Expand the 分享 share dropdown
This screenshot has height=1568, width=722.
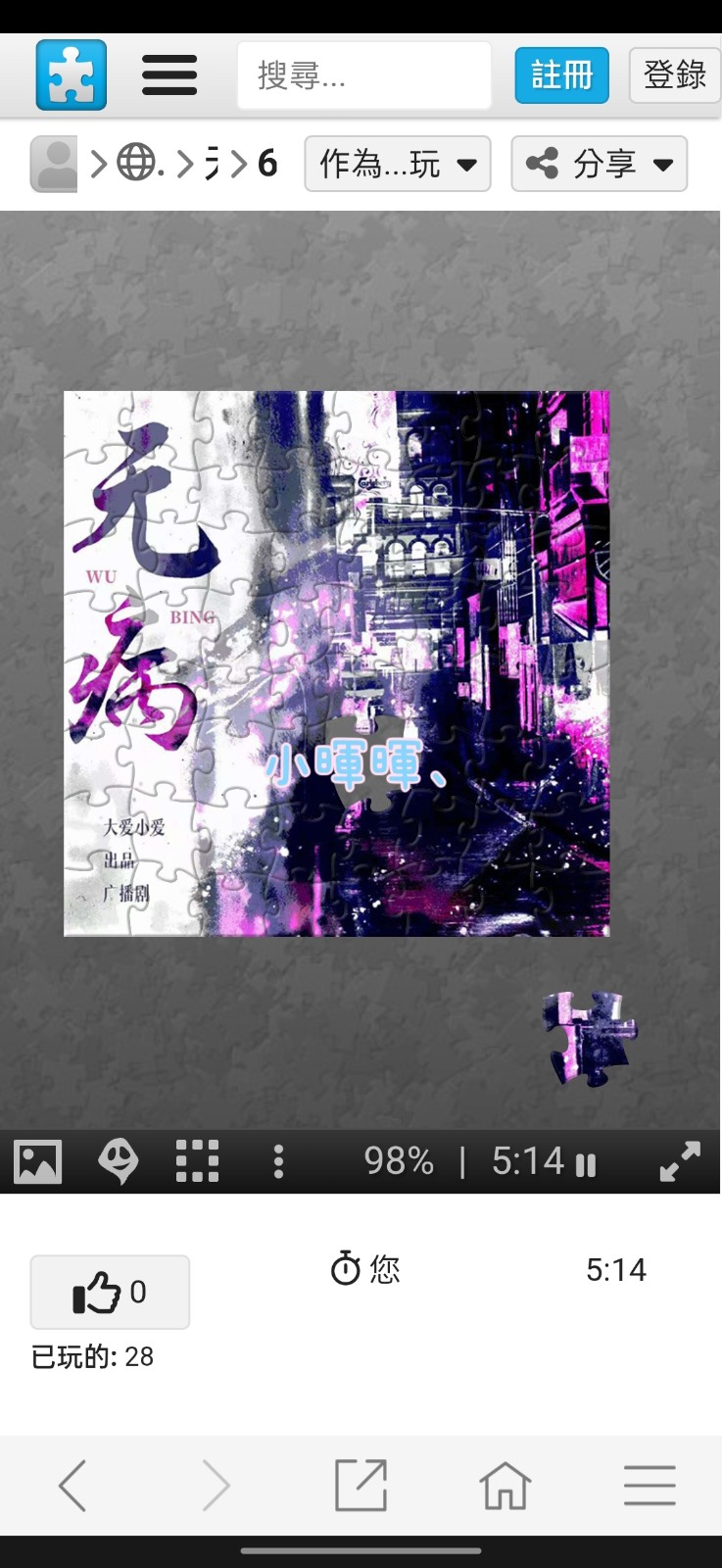[x=599, y=164]
